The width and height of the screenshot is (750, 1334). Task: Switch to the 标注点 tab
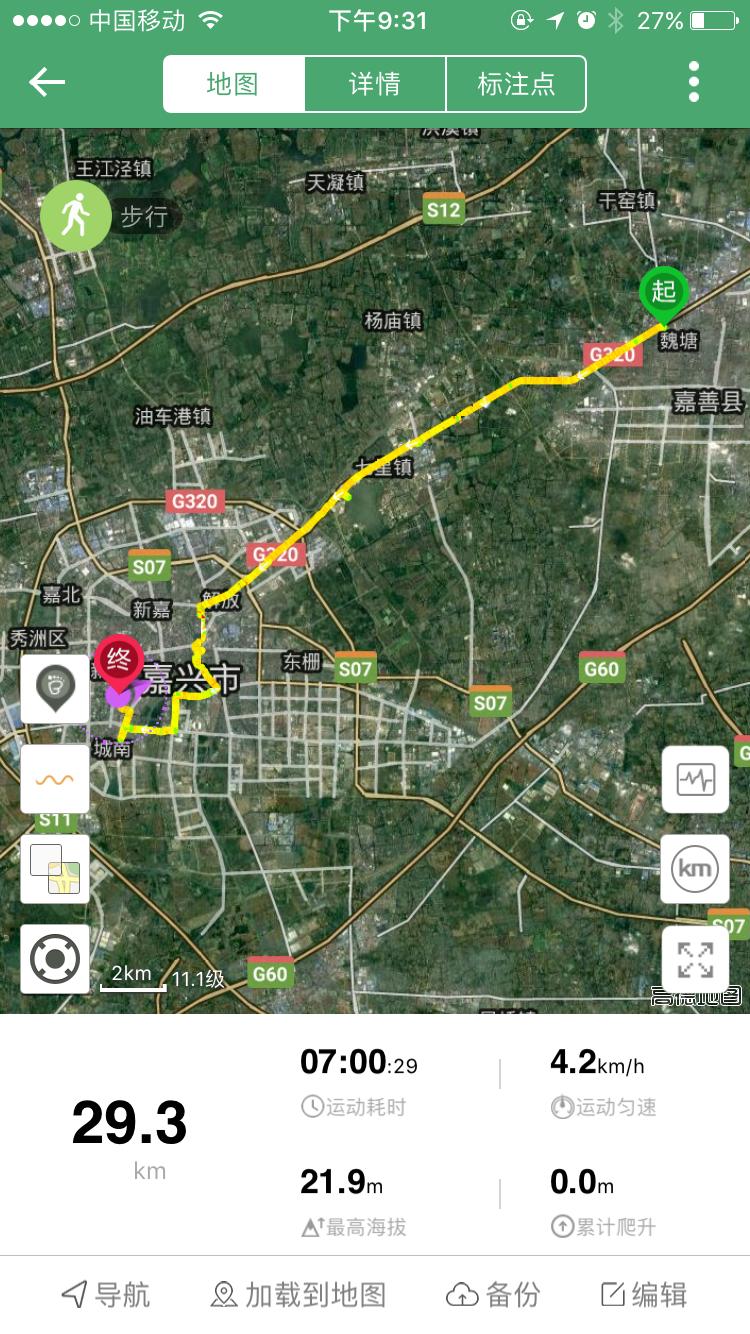(516, 84)
